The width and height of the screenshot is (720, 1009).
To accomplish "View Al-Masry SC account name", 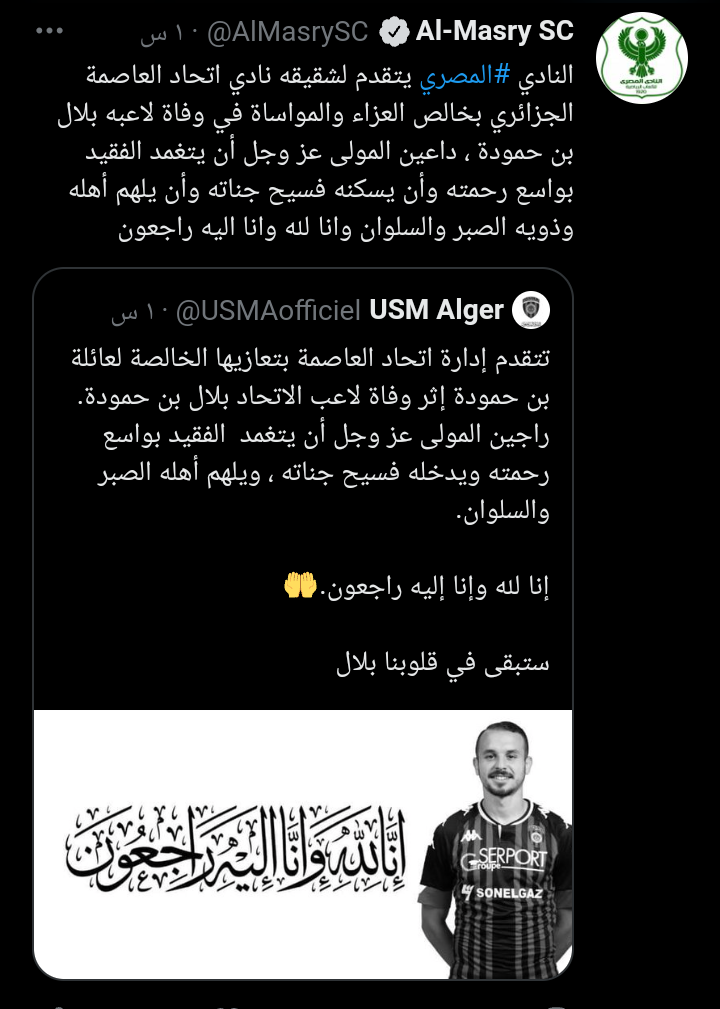I will [495, 31].
